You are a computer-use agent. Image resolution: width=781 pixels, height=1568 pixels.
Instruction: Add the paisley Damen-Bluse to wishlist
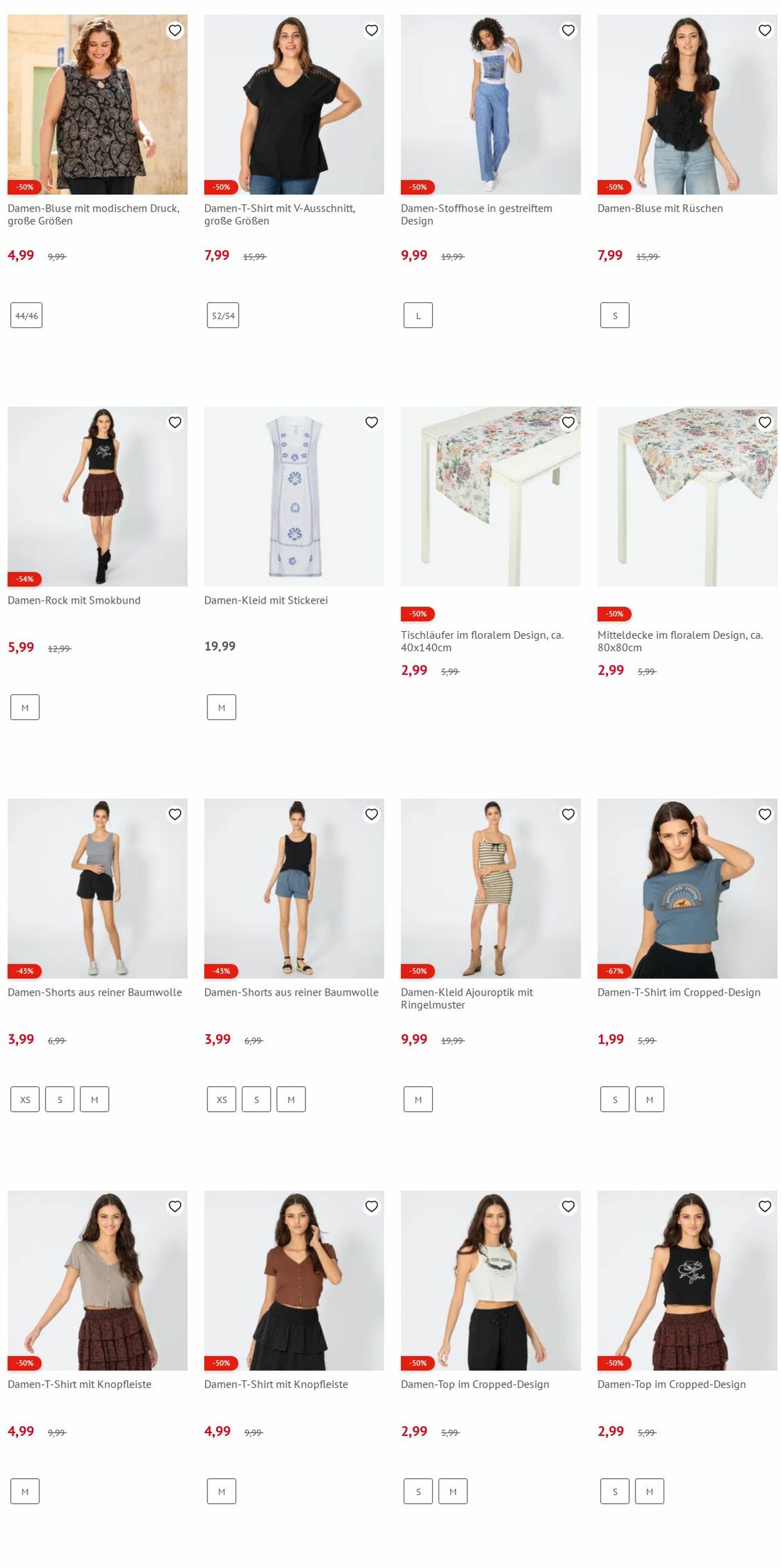click(175, 31)
